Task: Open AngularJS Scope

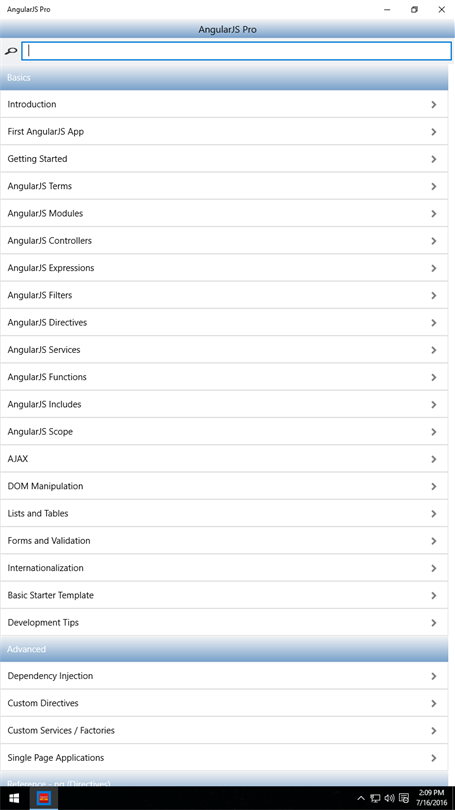Action: (x=224, y=432)
